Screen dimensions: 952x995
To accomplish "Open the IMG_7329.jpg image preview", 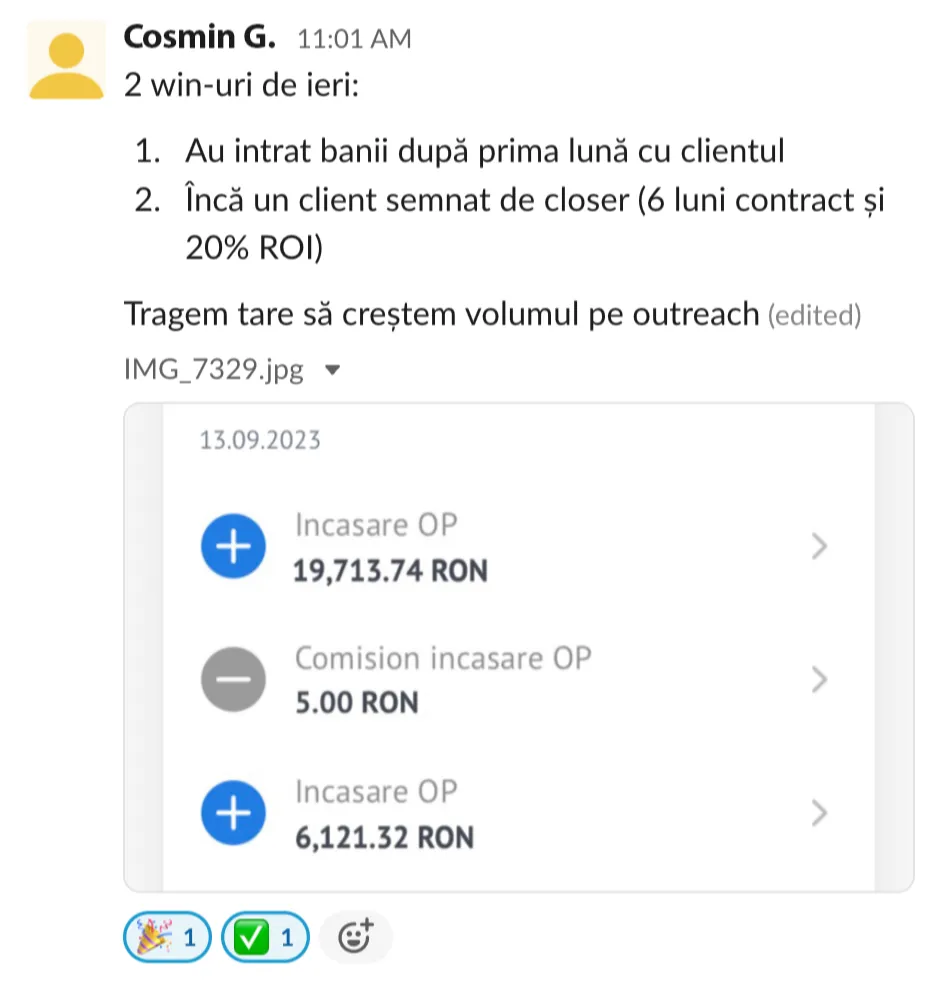I will (x=518, y=647).
